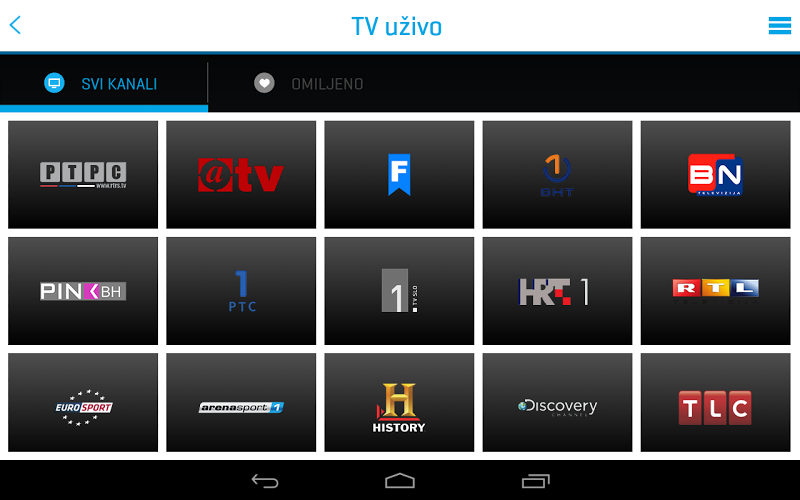Screen dimensions: 800x500
Task: Select the PTC 1 channel
Action: 241,291
